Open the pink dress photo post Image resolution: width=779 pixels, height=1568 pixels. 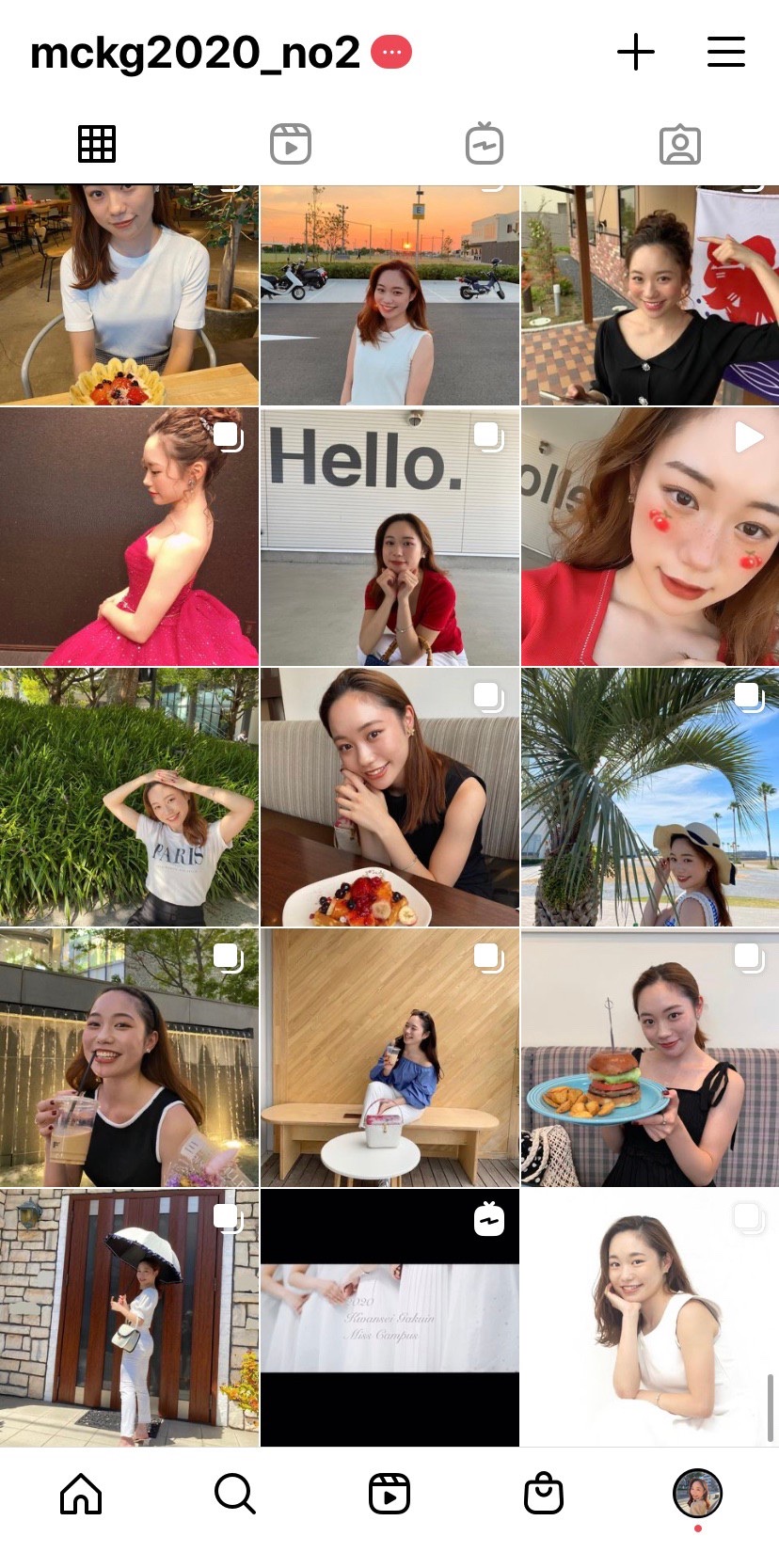click(x=129, y=537)
